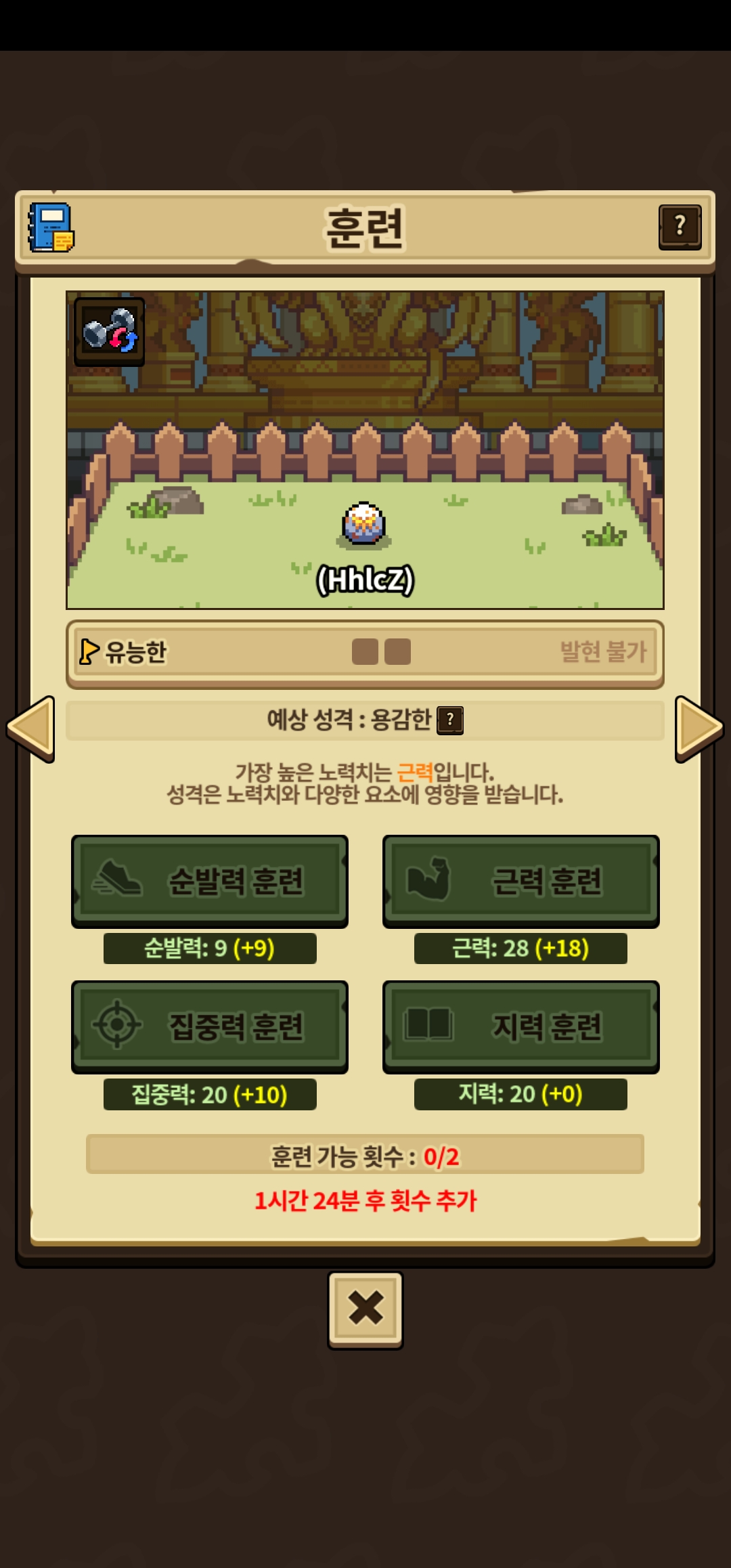The width and height of the screenshot is (731, 1568).
Task: Open the 유능한 trait bar
Action: pyautogui.click(x=365, y=653)
